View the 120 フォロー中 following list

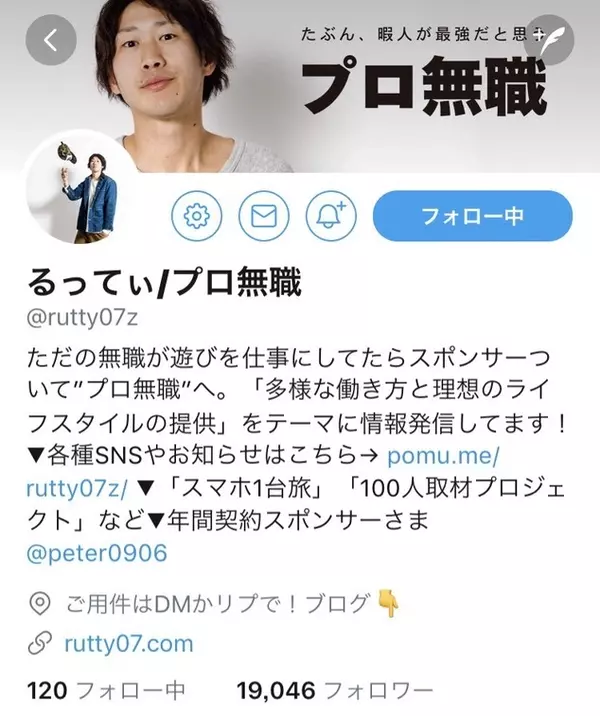[x=106, y=690]
